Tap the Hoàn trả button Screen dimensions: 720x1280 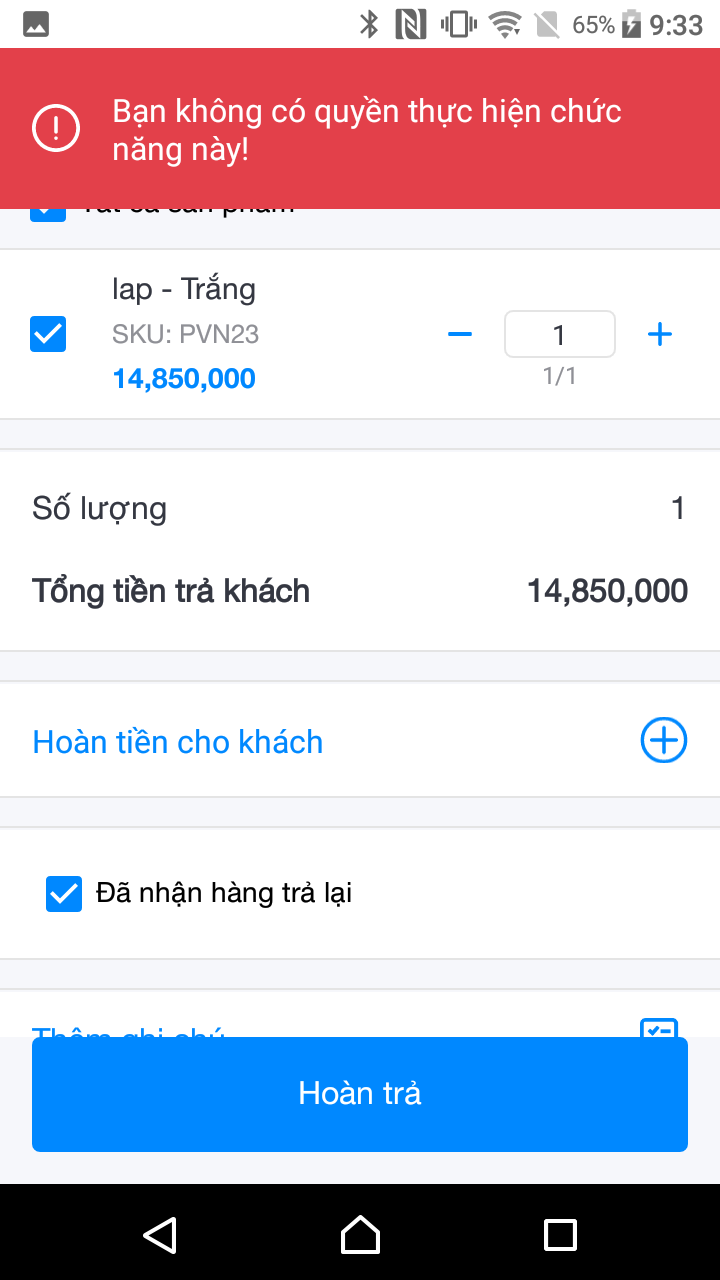point(360,1094)
